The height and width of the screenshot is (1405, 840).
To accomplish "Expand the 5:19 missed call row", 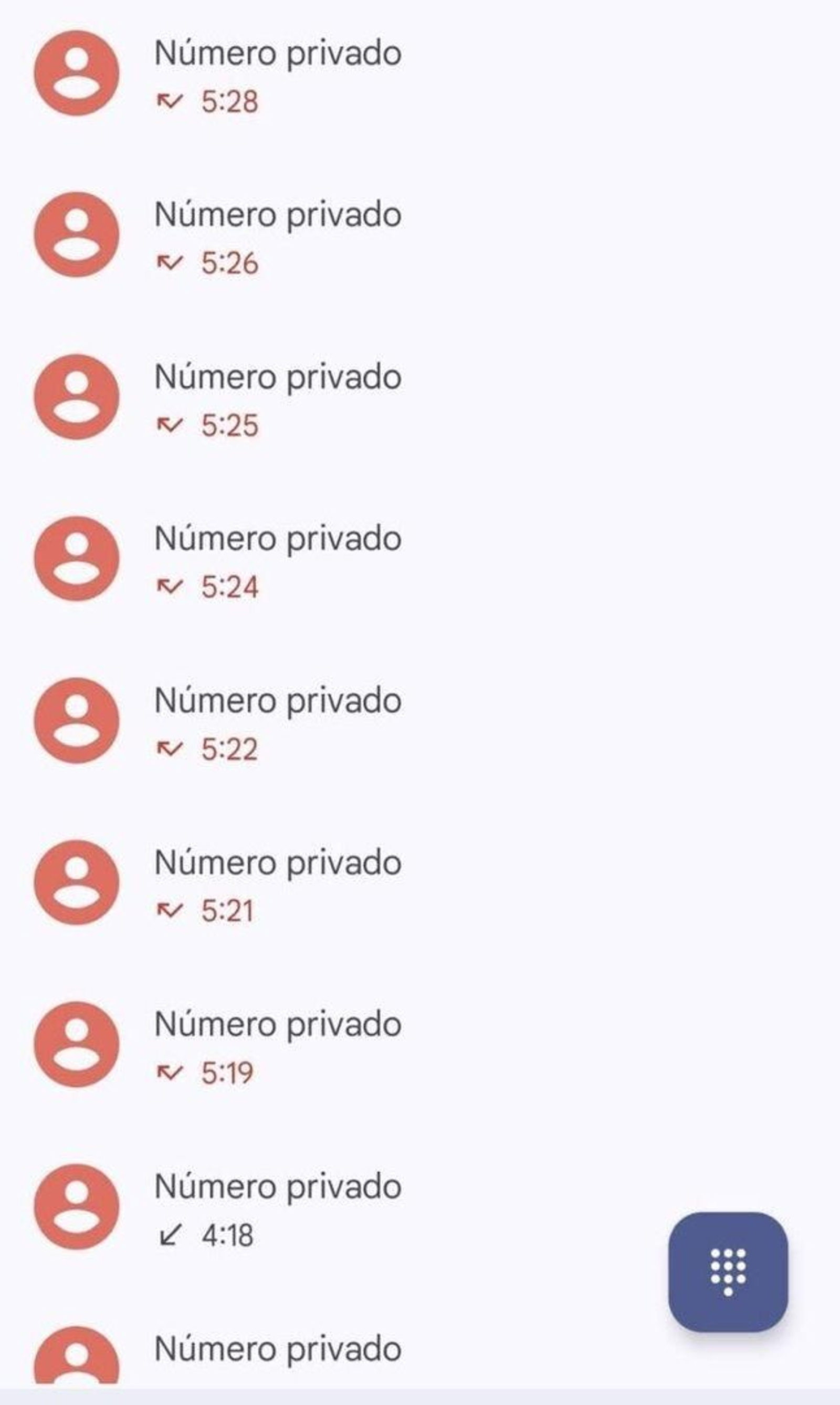I will click(x=277, y=1047).
